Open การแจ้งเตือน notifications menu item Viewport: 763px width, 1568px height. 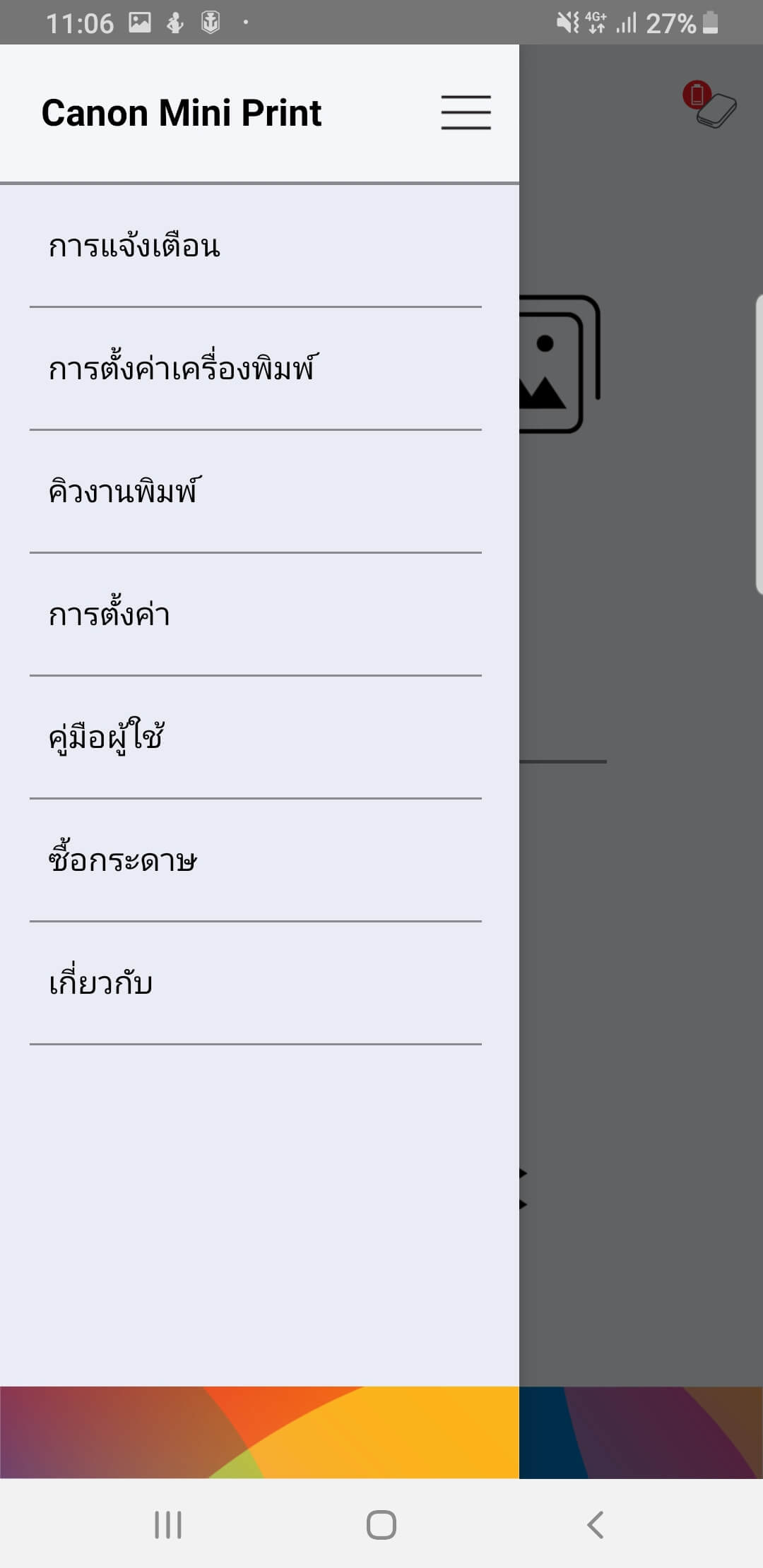tap(134, 247)
